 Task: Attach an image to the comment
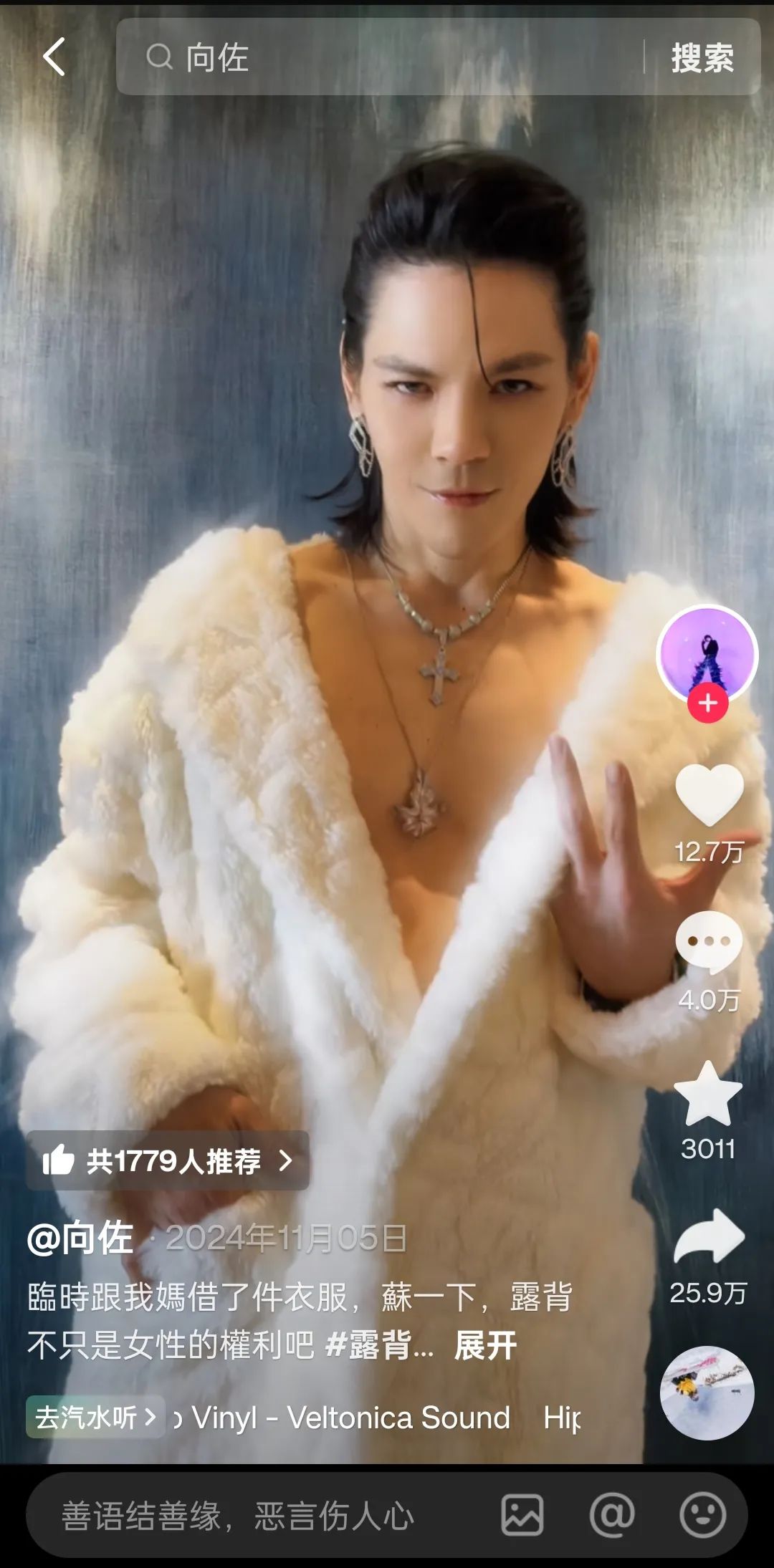522,1515
